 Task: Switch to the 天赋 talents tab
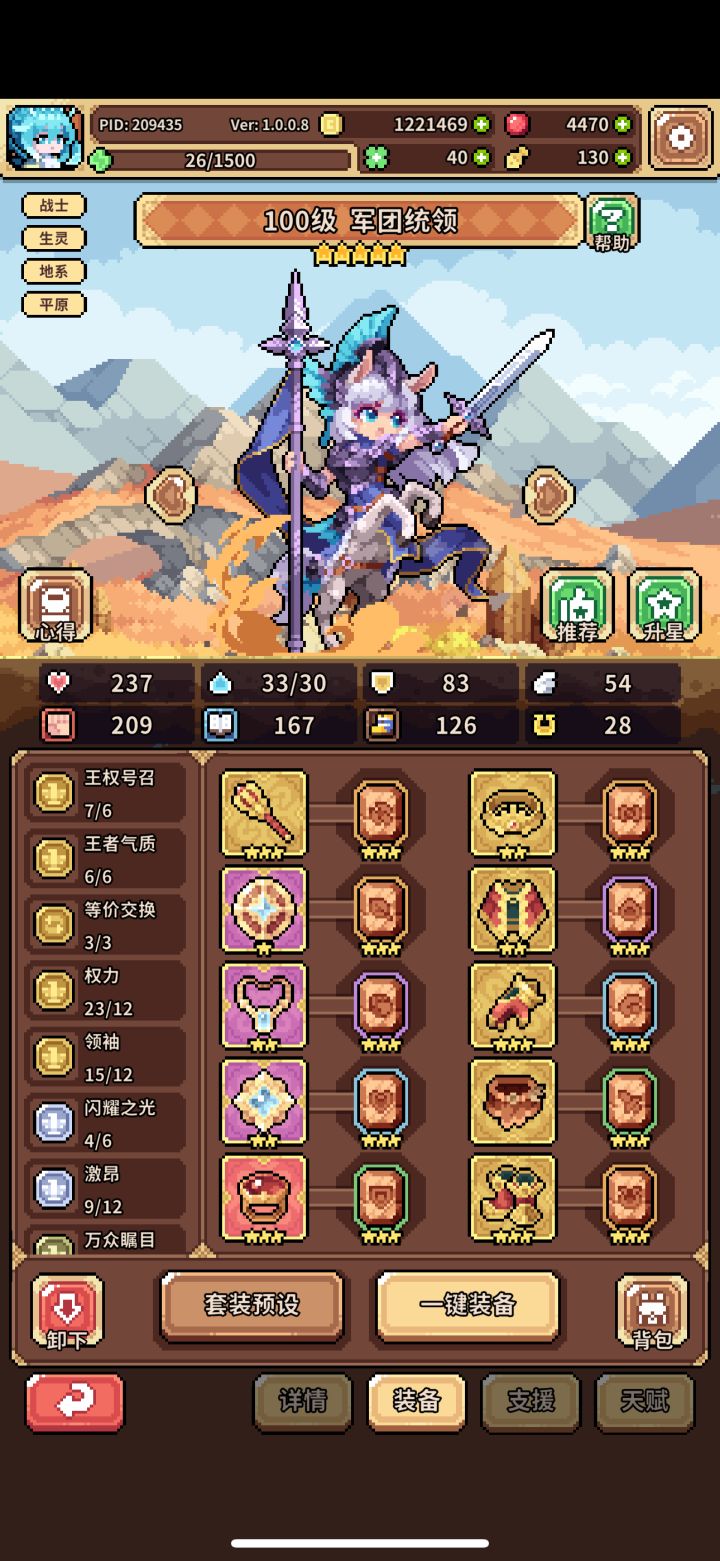coord(645,1402)
